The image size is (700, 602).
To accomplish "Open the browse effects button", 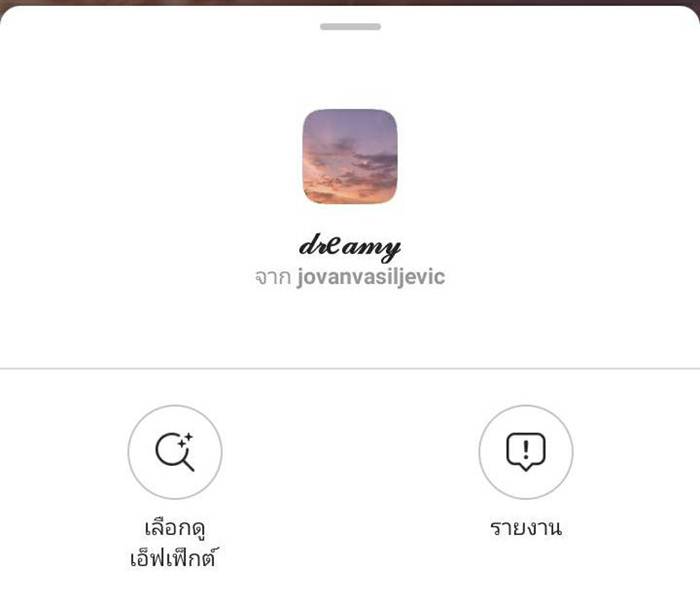I will (175, 453).
